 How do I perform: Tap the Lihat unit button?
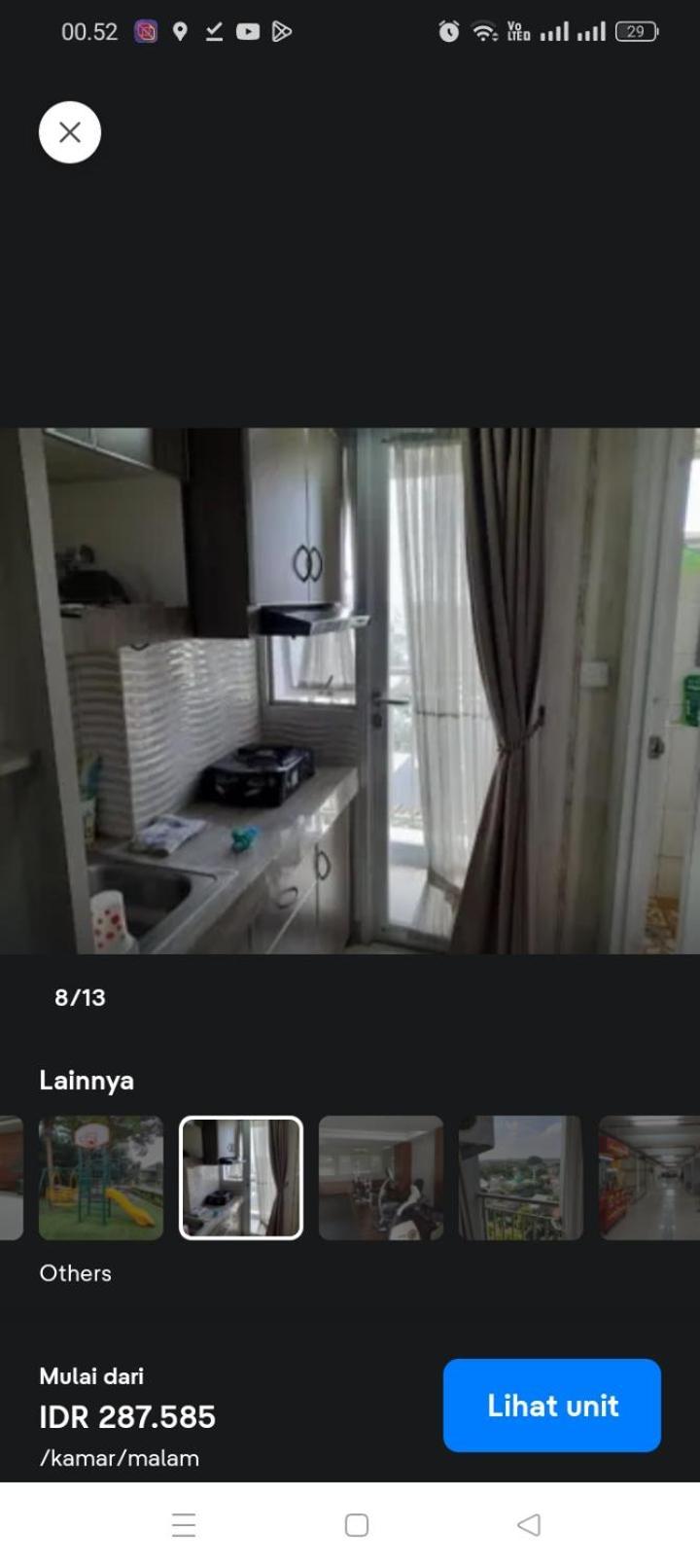click(551, 1405)
